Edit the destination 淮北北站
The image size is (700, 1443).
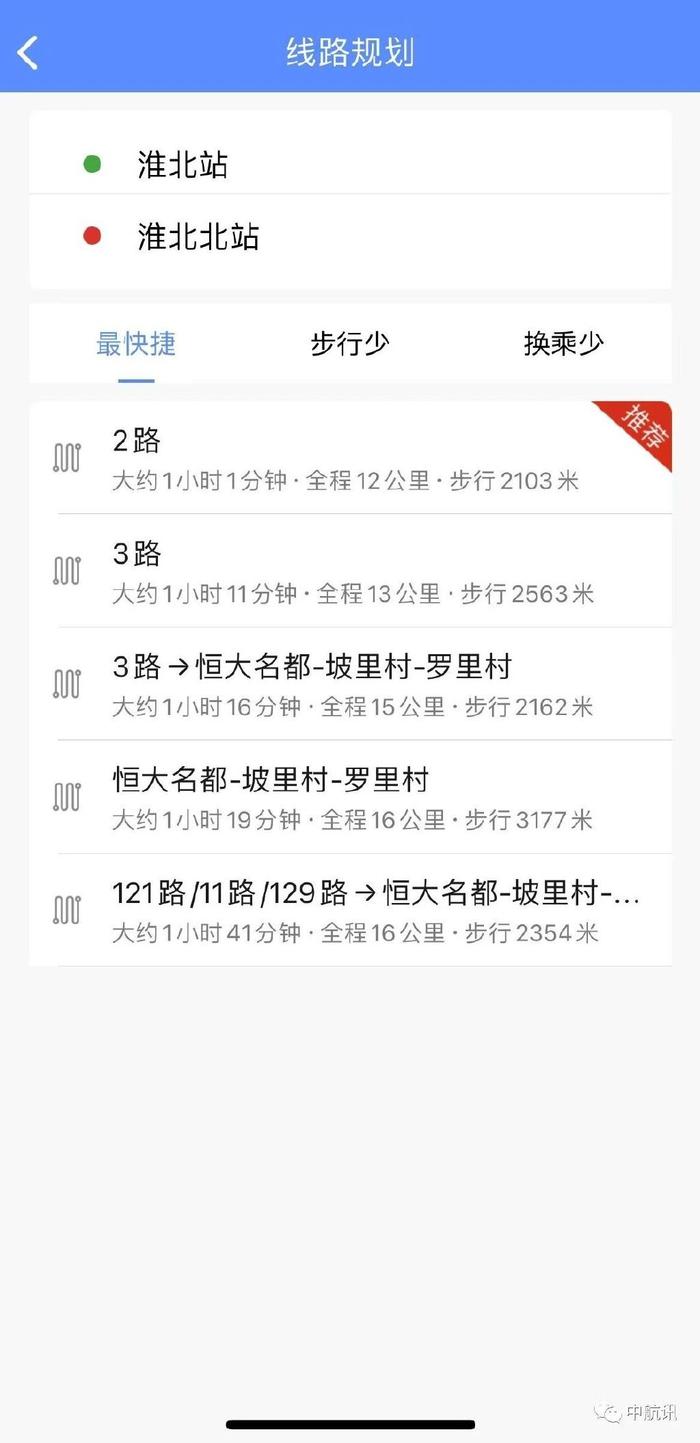tap(350, 237)
